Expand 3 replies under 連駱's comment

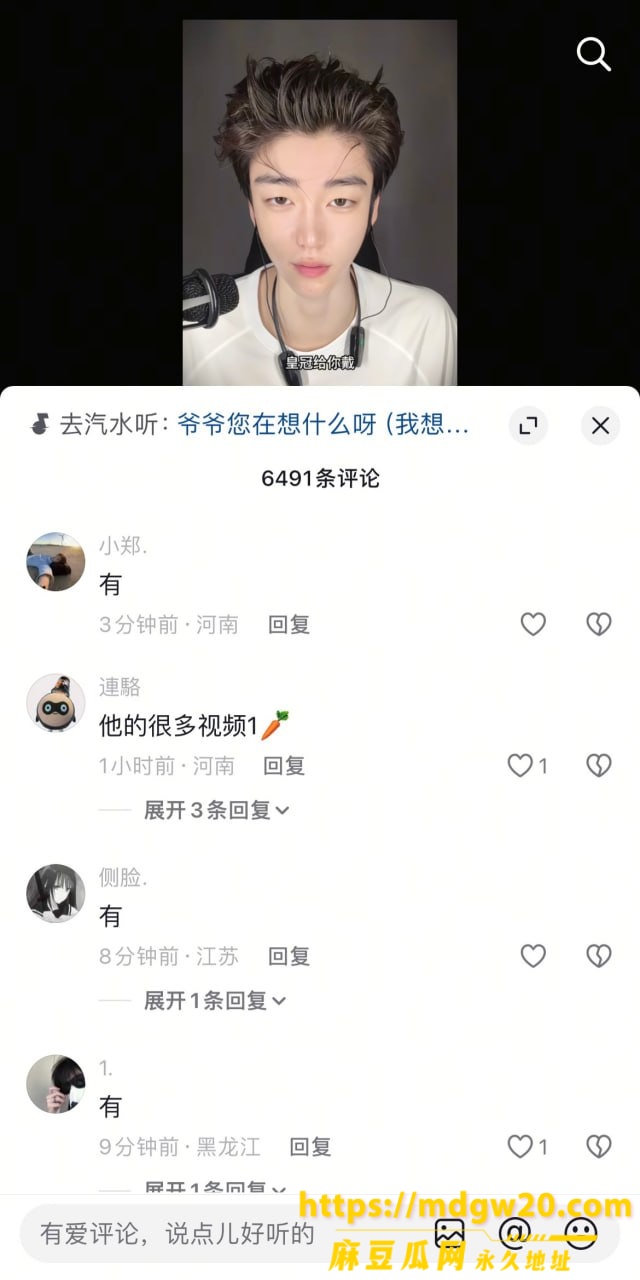tap(216, 810)
